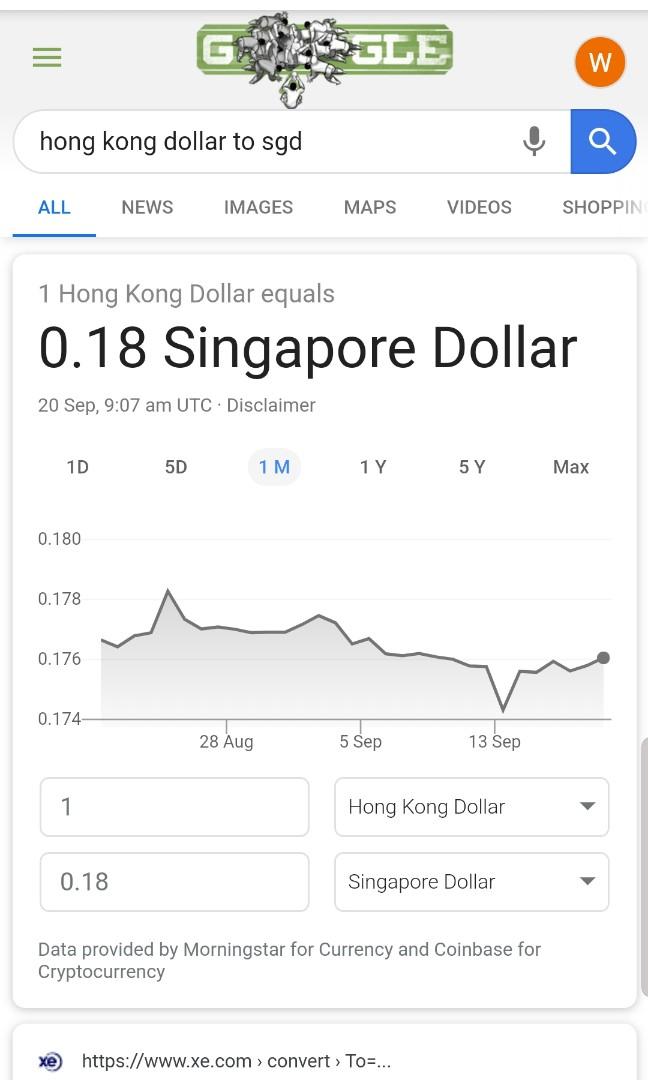Switch to the Videos tab
The height and width of the screenshot is (1080, 648).
click(479, 207)
